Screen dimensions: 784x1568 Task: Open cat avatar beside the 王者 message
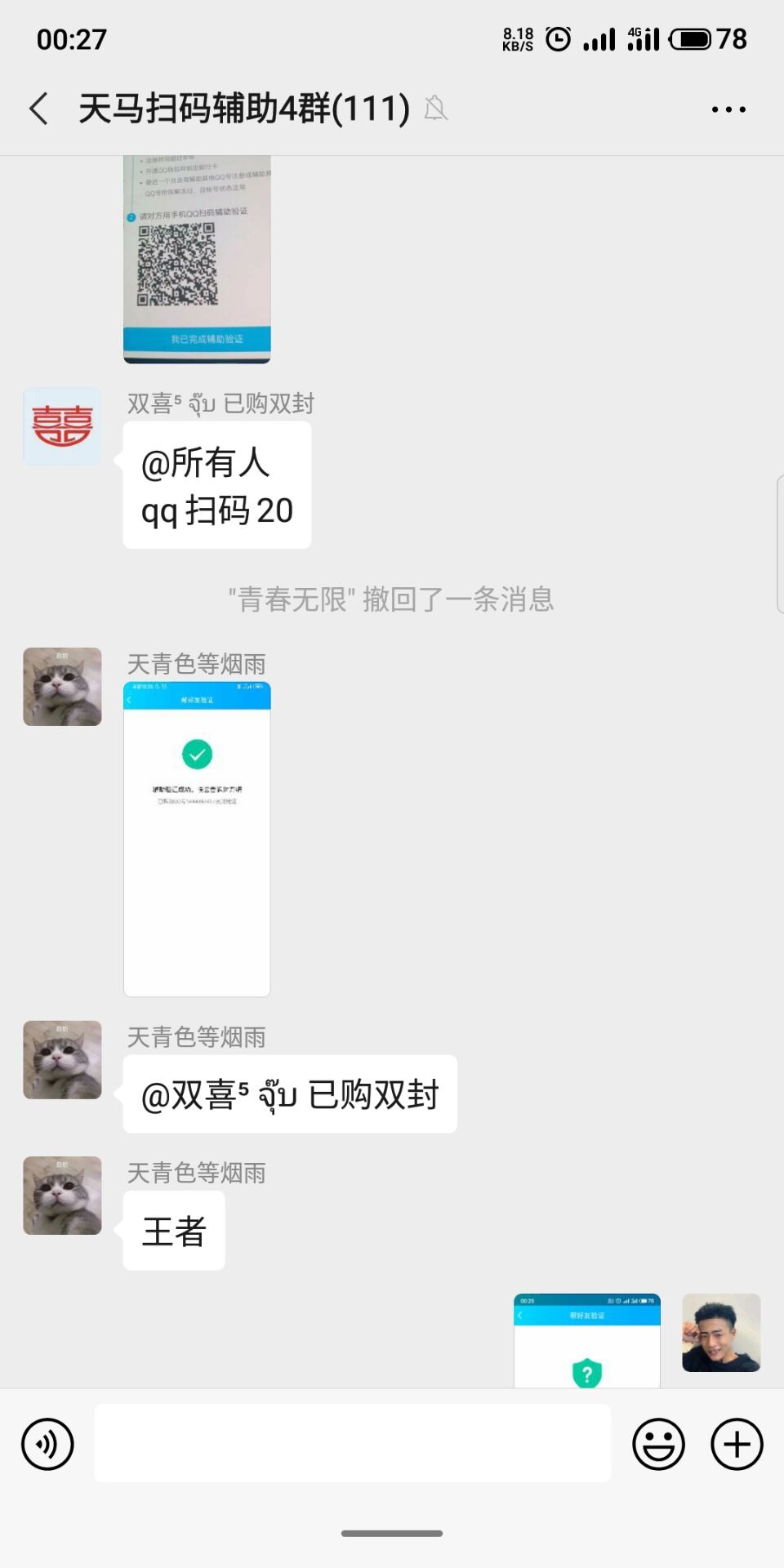click(x=62, y=1195)
